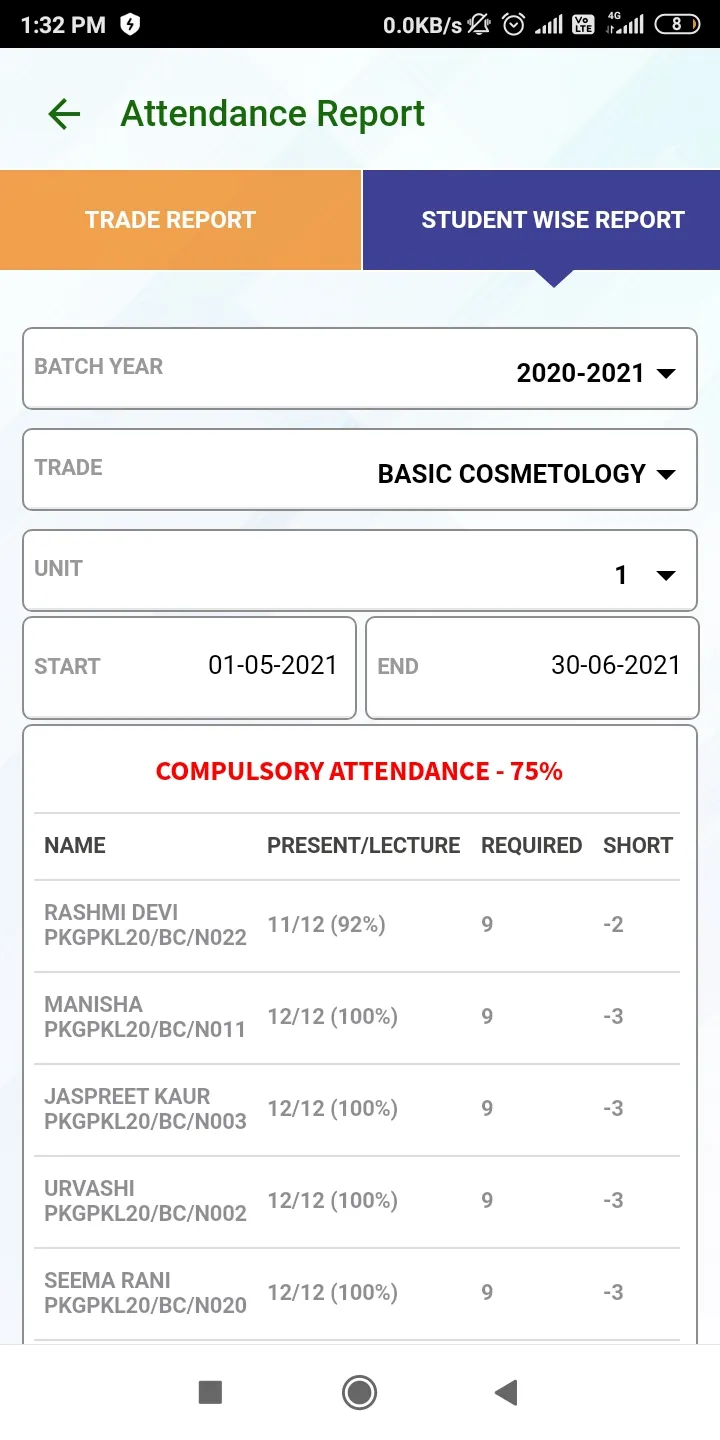Image resolution: width=720 pixels, height=1440 pixels.
Task: Open the Trade dropdown showing BASIC COSMETOLOGY
Action: [x=360, y=470]
